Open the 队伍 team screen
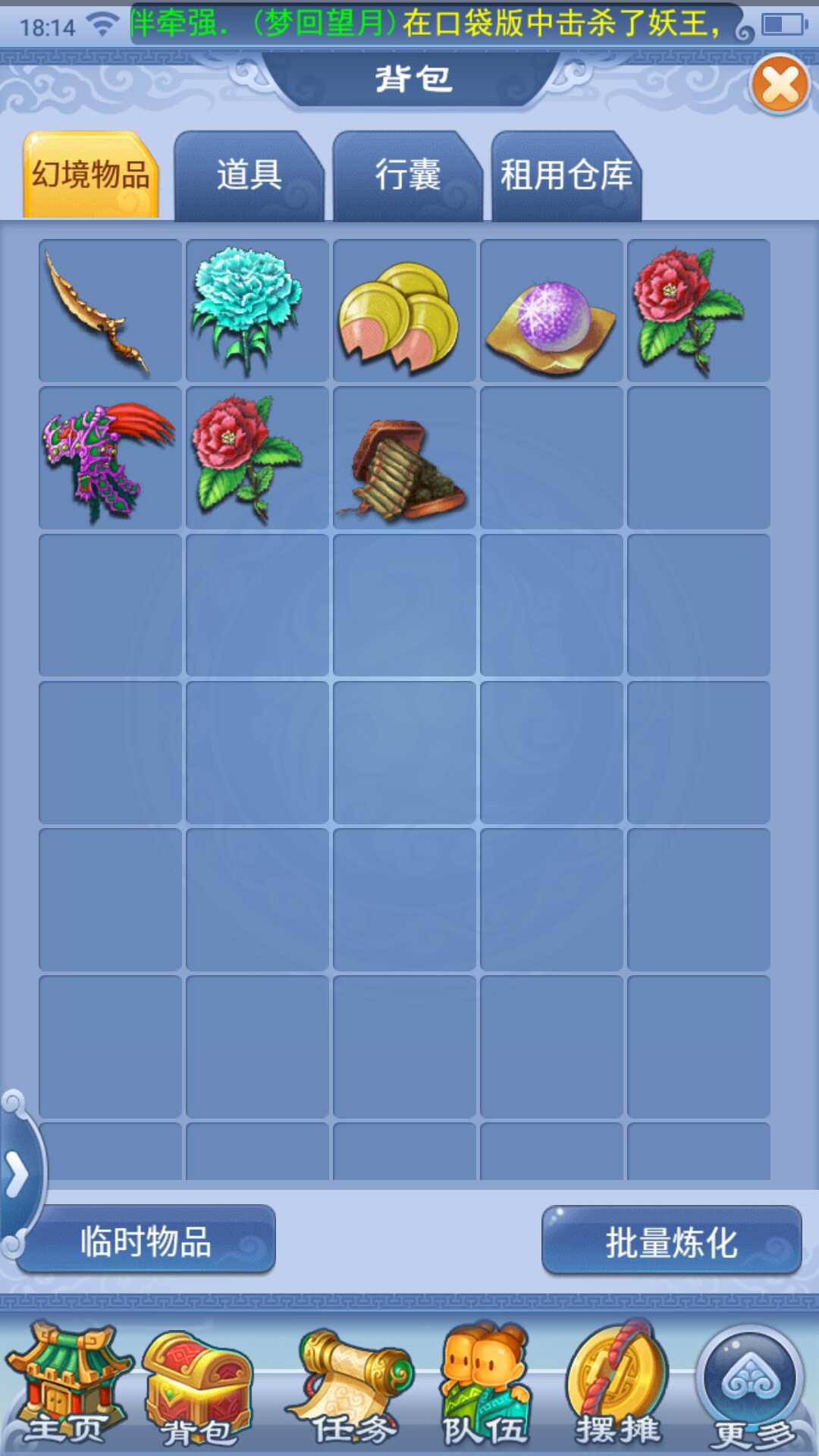819x1456 pixels. click(x=485, y=1384)
